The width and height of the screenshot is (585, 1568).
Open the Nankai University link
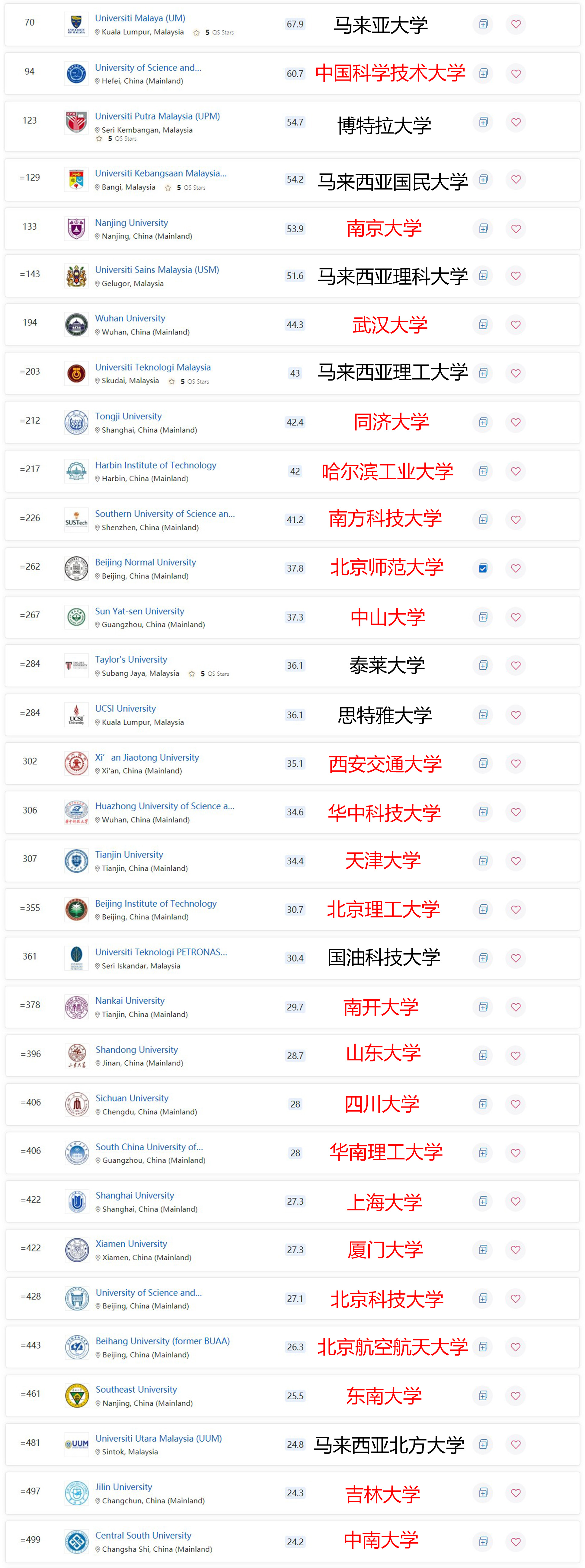[x=130, y=1000]
